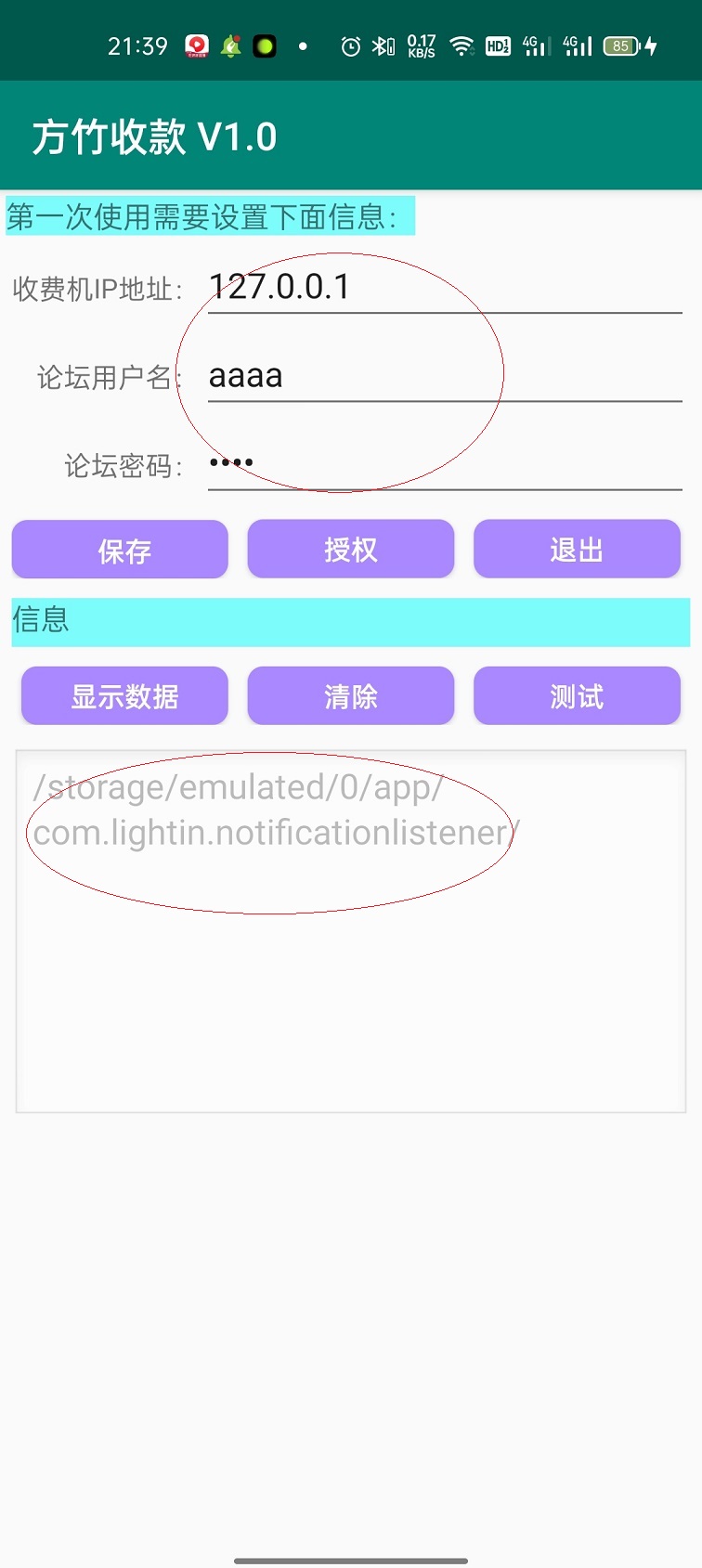This screenshot has width=702, height=1568.
Task: Run the 测试 test button
Action: [x=577, y=695]
